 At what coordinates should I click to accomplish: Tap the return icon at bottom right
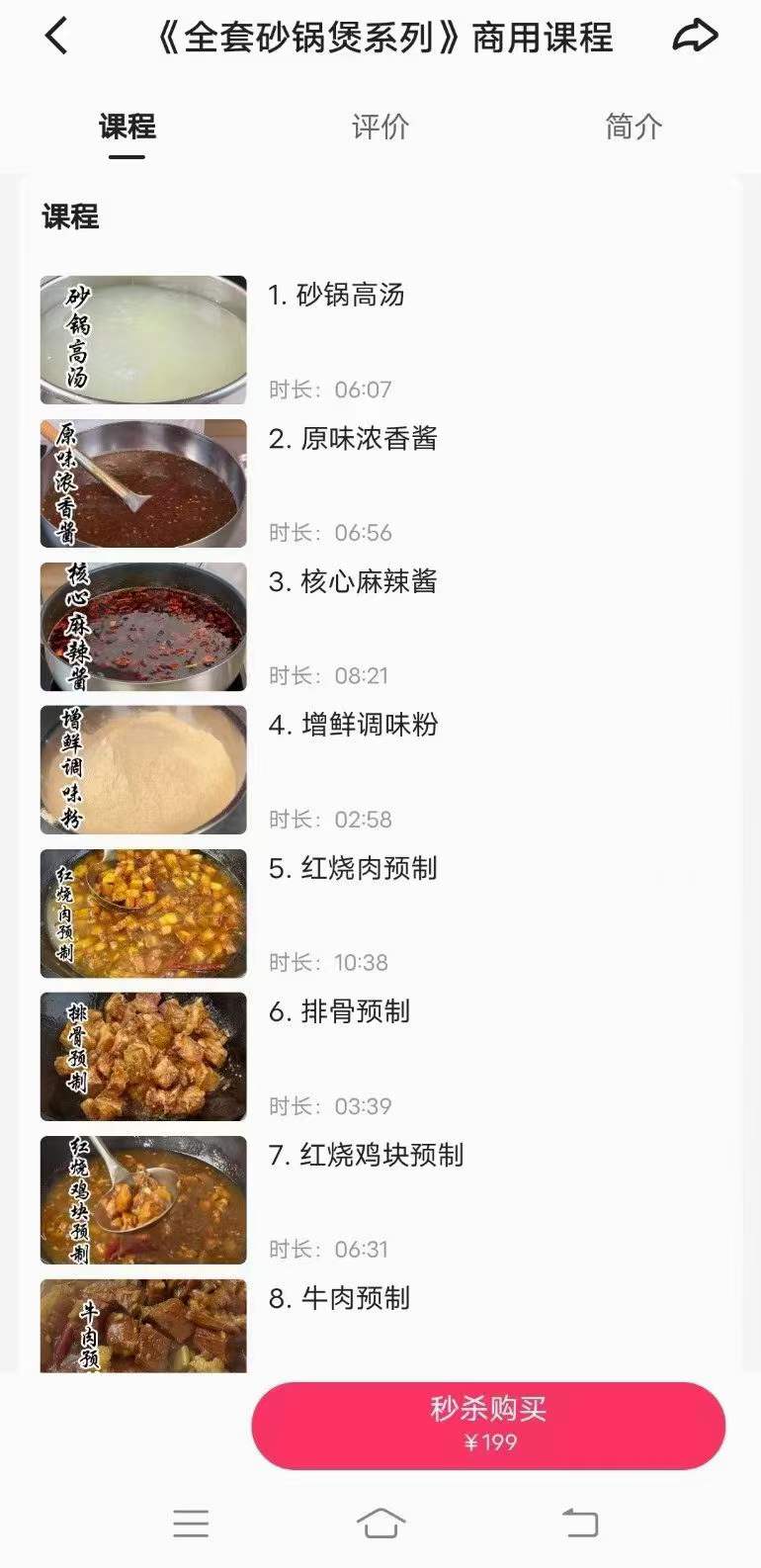pyautogui.click(x=576, y=1524)
